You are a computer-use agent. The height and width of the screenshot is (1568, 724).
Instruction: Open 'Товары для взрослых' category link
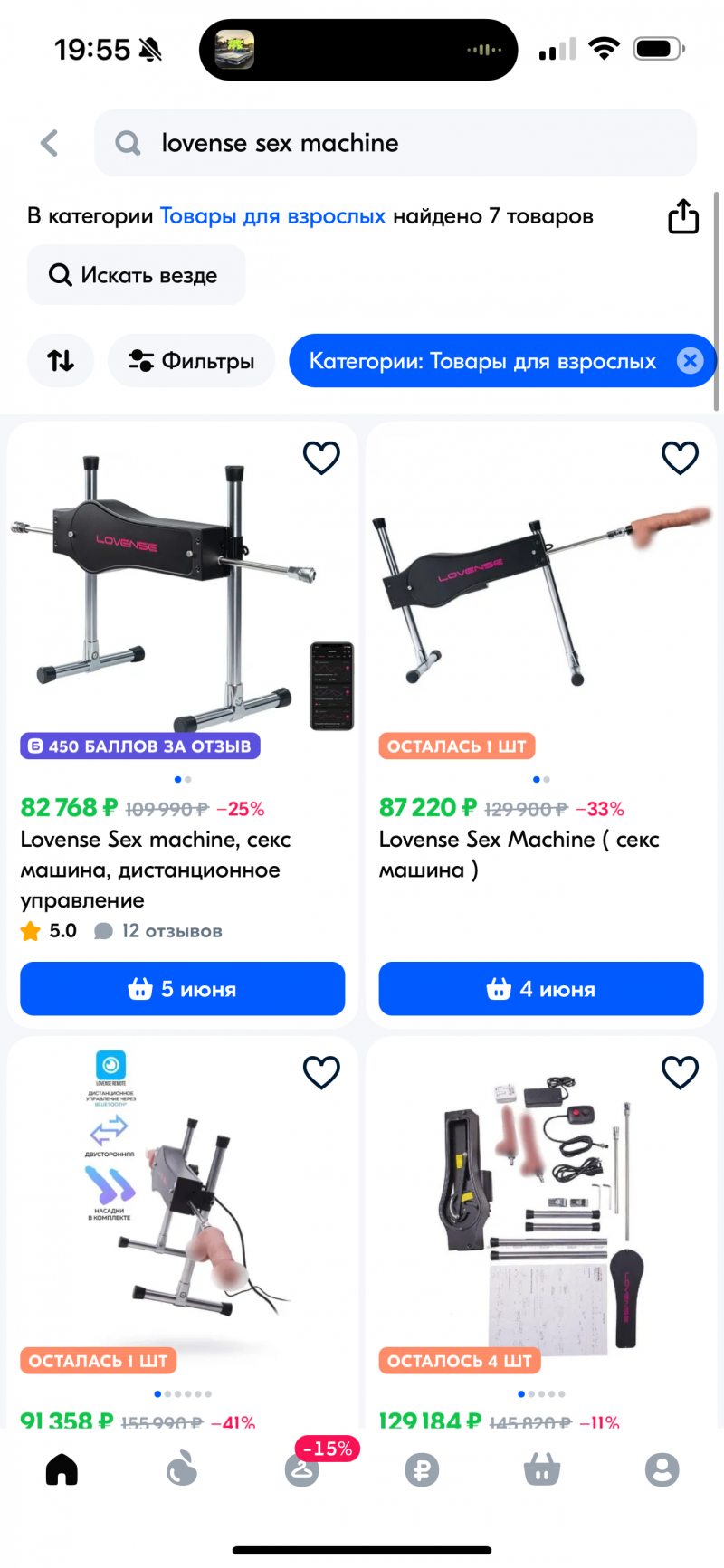pos(272,216)
